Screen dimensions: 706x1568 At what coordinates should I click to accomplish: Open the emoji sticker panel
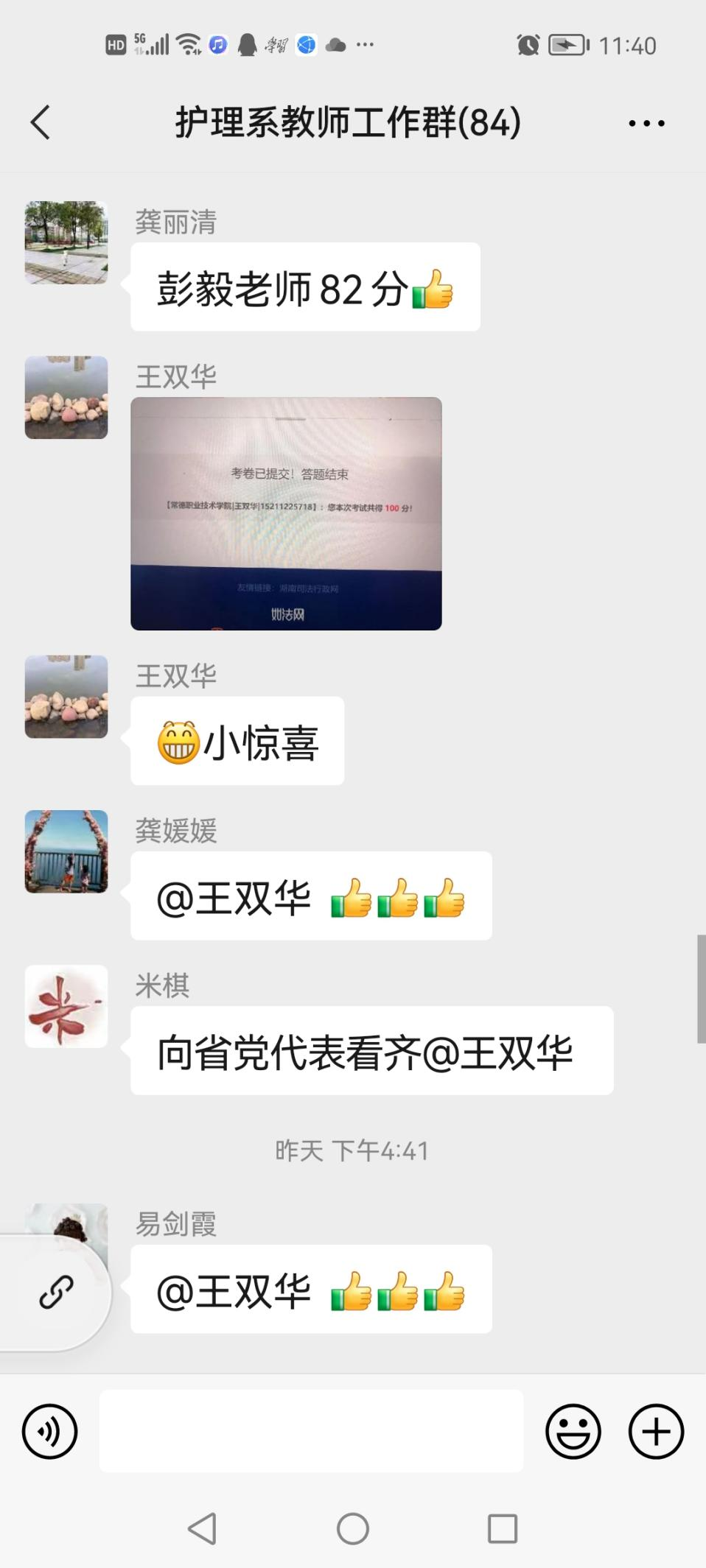[x=573, y=1431]
